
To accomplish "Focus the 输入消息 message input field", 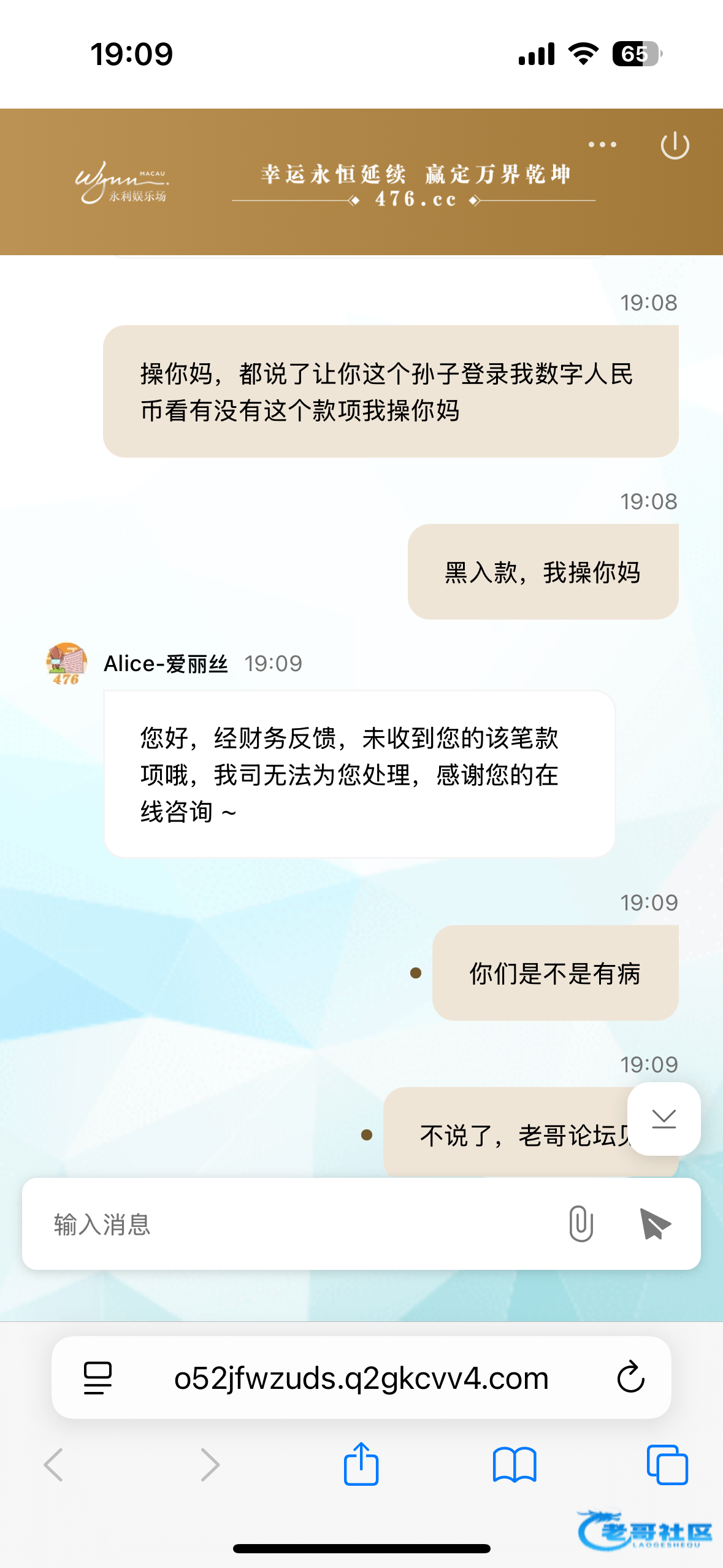I will click(294, 1224).
